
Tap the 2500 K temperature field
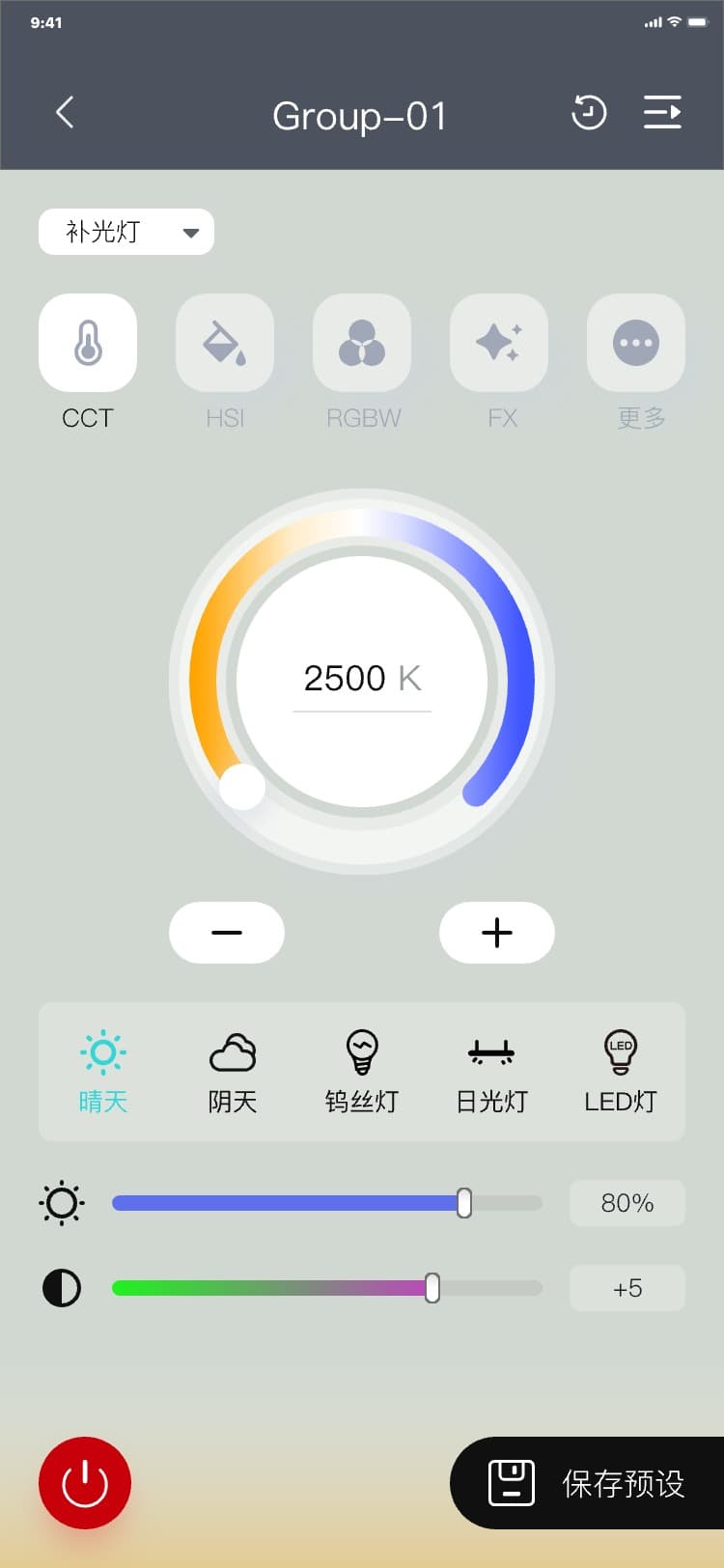(x=362, y=679)
